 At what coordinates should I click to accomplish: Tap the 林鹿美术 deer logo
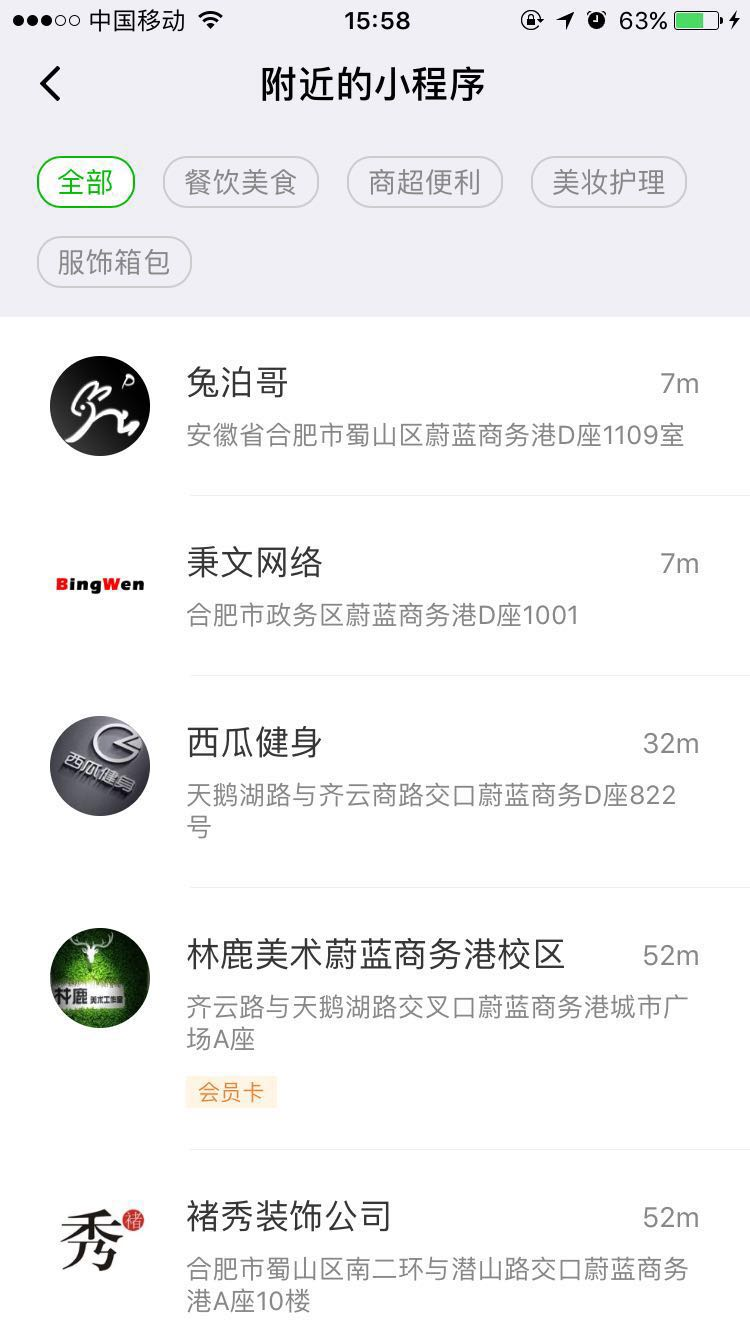coord(99,978)
